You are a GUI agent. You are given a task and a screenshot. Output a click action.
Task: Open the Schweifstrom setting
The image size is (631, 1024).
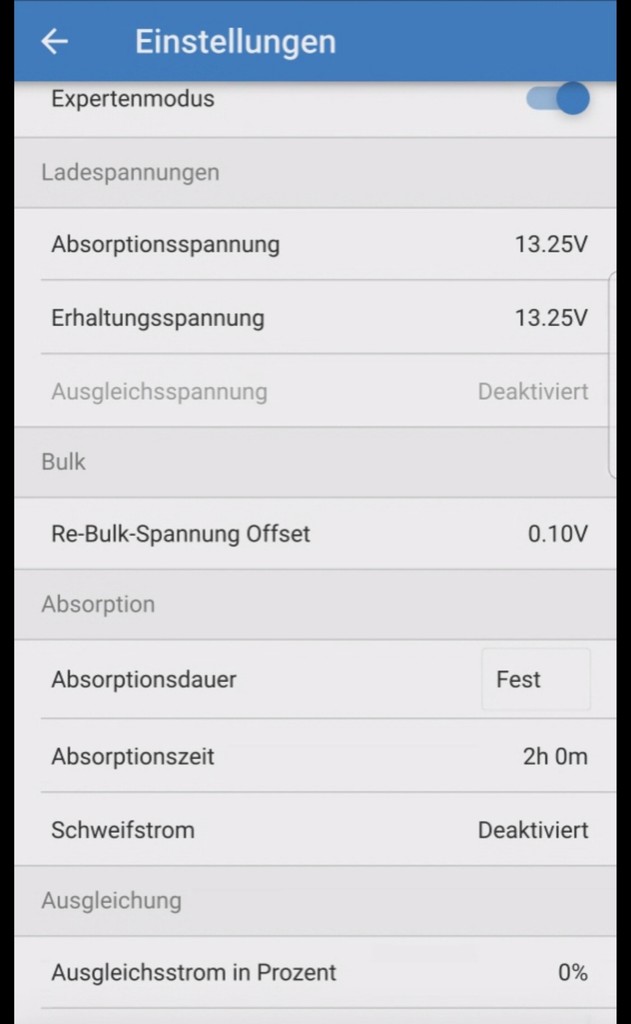(315, 830)
